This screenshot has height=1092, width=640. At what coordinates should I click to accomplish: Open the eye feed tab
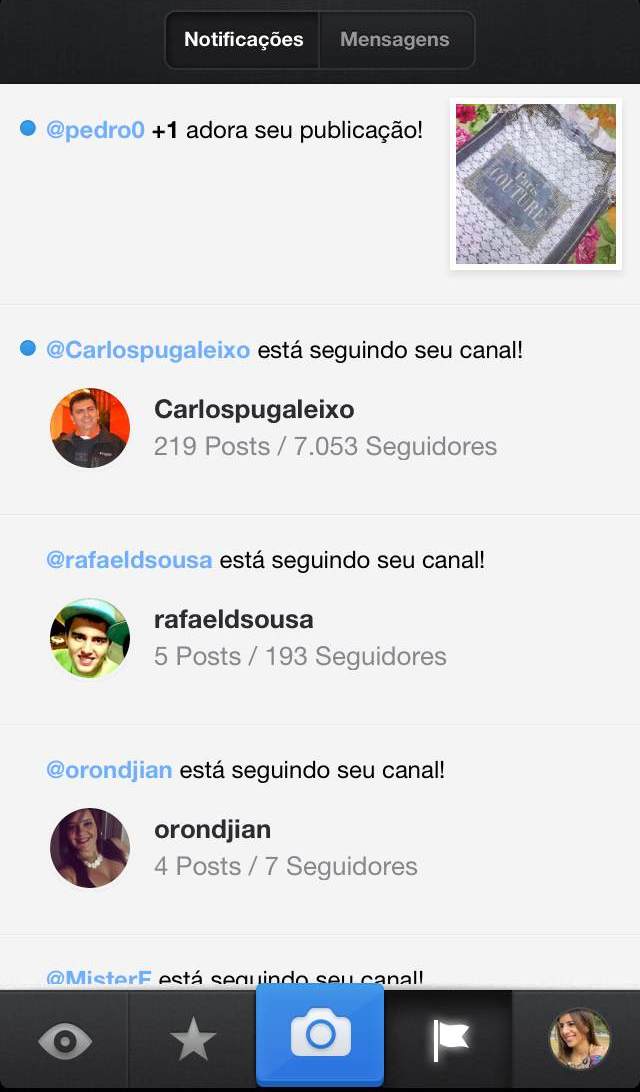coord(64,1041)
